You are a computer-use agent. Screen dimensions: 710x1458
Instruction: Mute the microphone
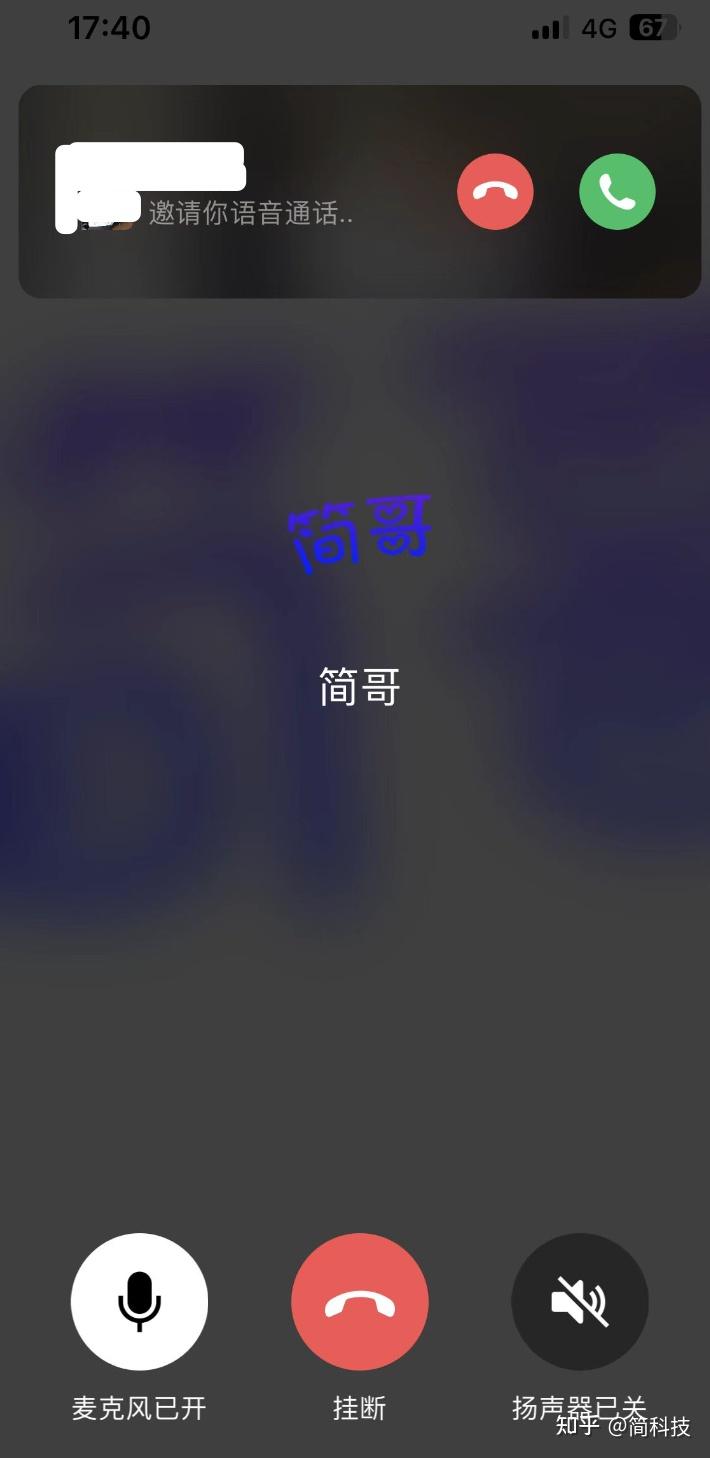pos(139,1301)
